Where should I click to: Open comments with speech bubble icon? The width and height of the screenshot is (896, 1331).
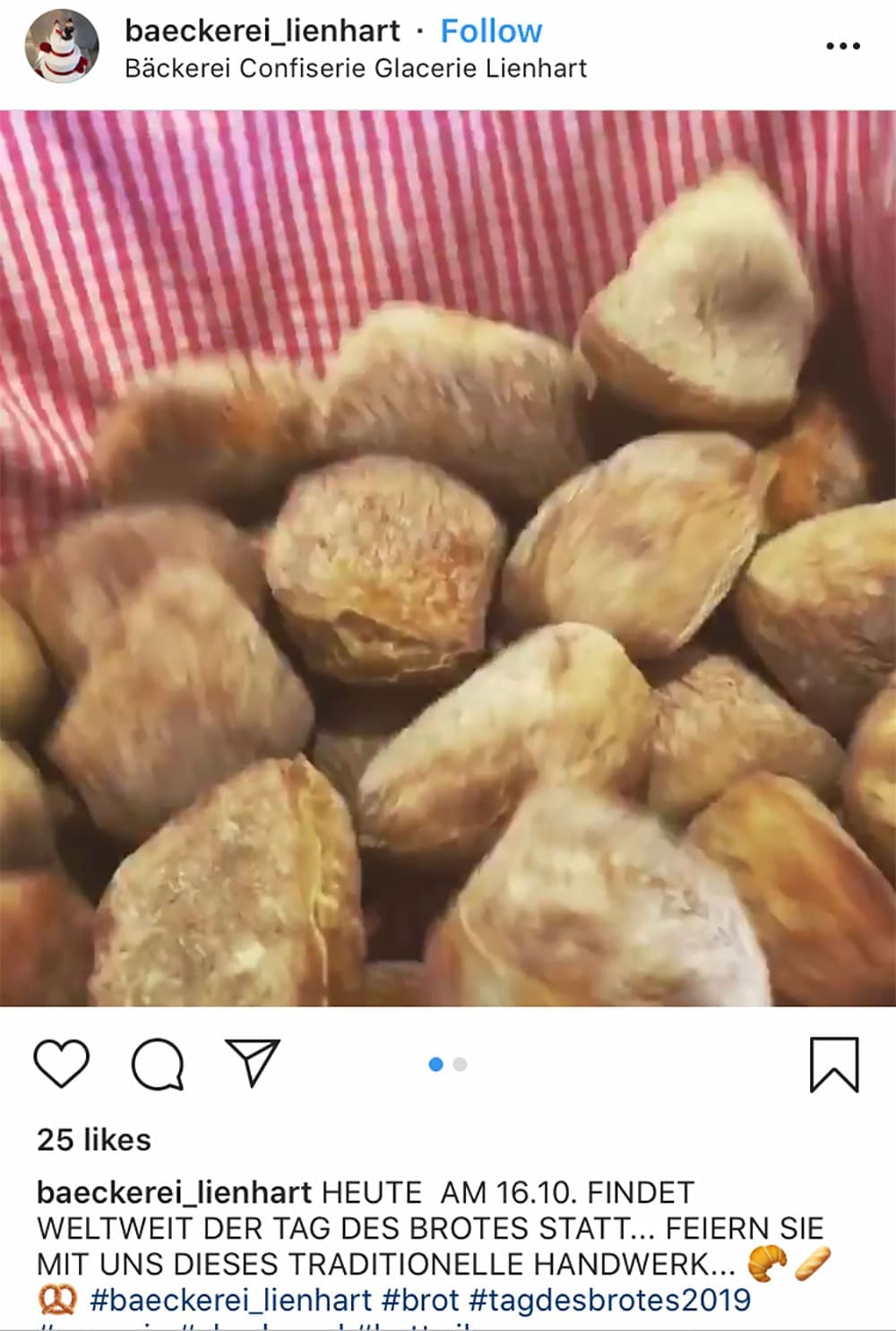(158, 1064)
